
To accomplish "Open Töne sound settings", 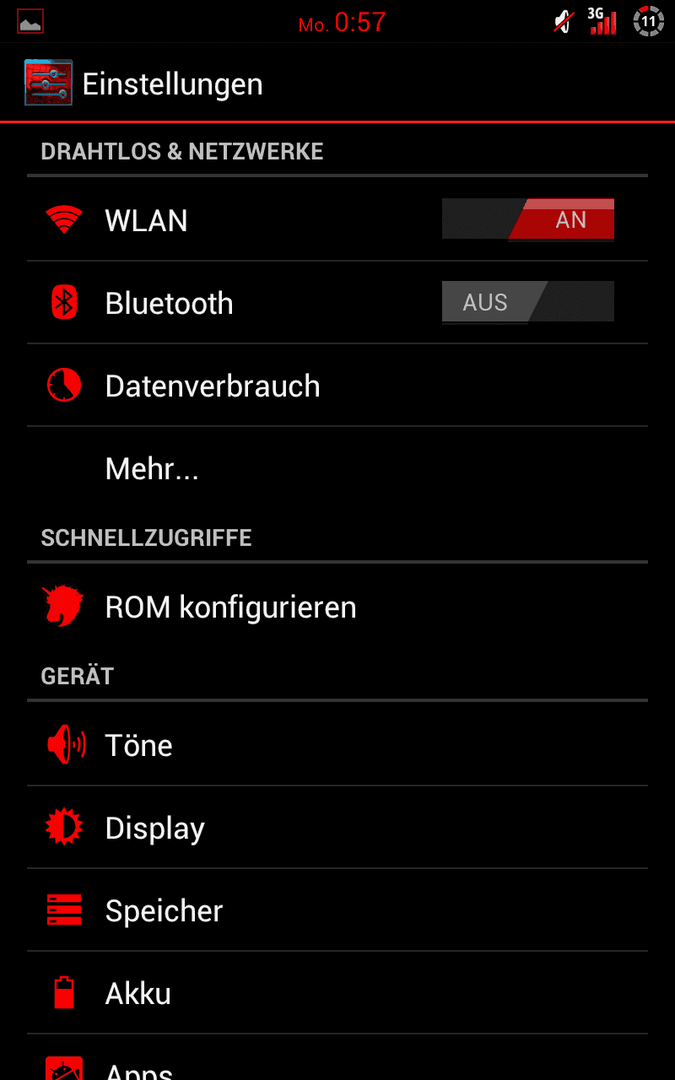I will tap(338, 745).
